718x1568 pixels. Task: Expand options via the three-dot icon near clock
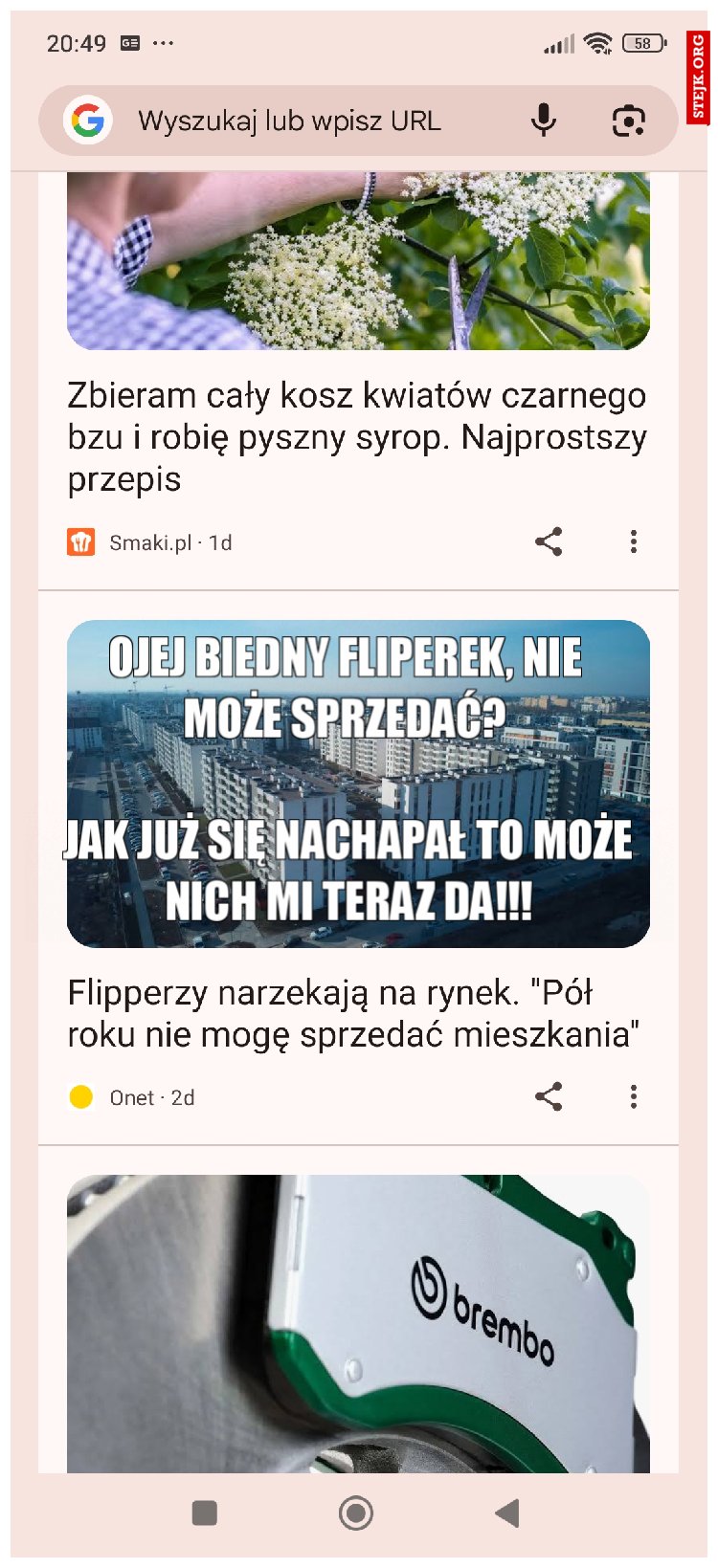coord(164,43)
